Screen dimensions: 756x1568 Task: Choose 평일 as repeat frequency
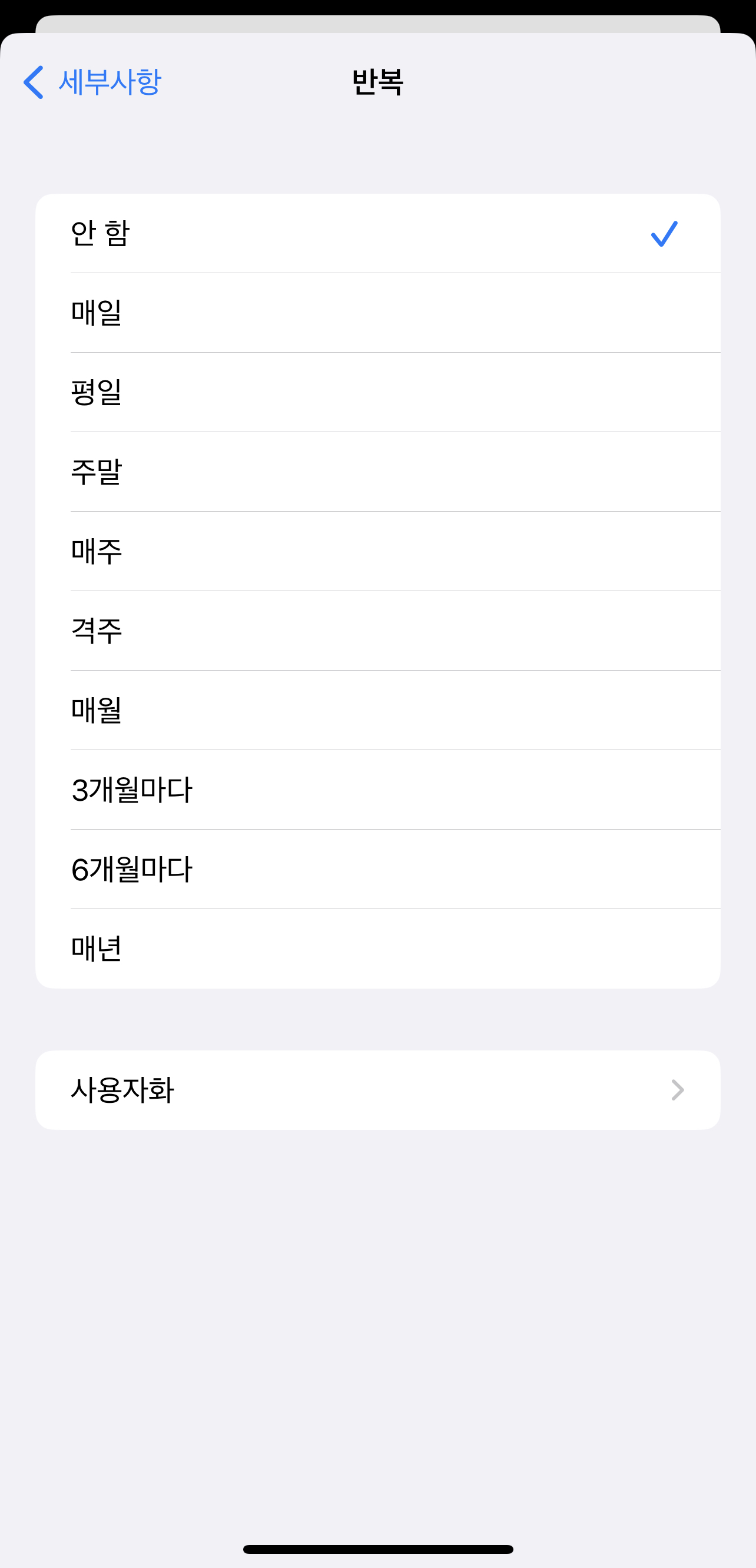pos(378,393)
